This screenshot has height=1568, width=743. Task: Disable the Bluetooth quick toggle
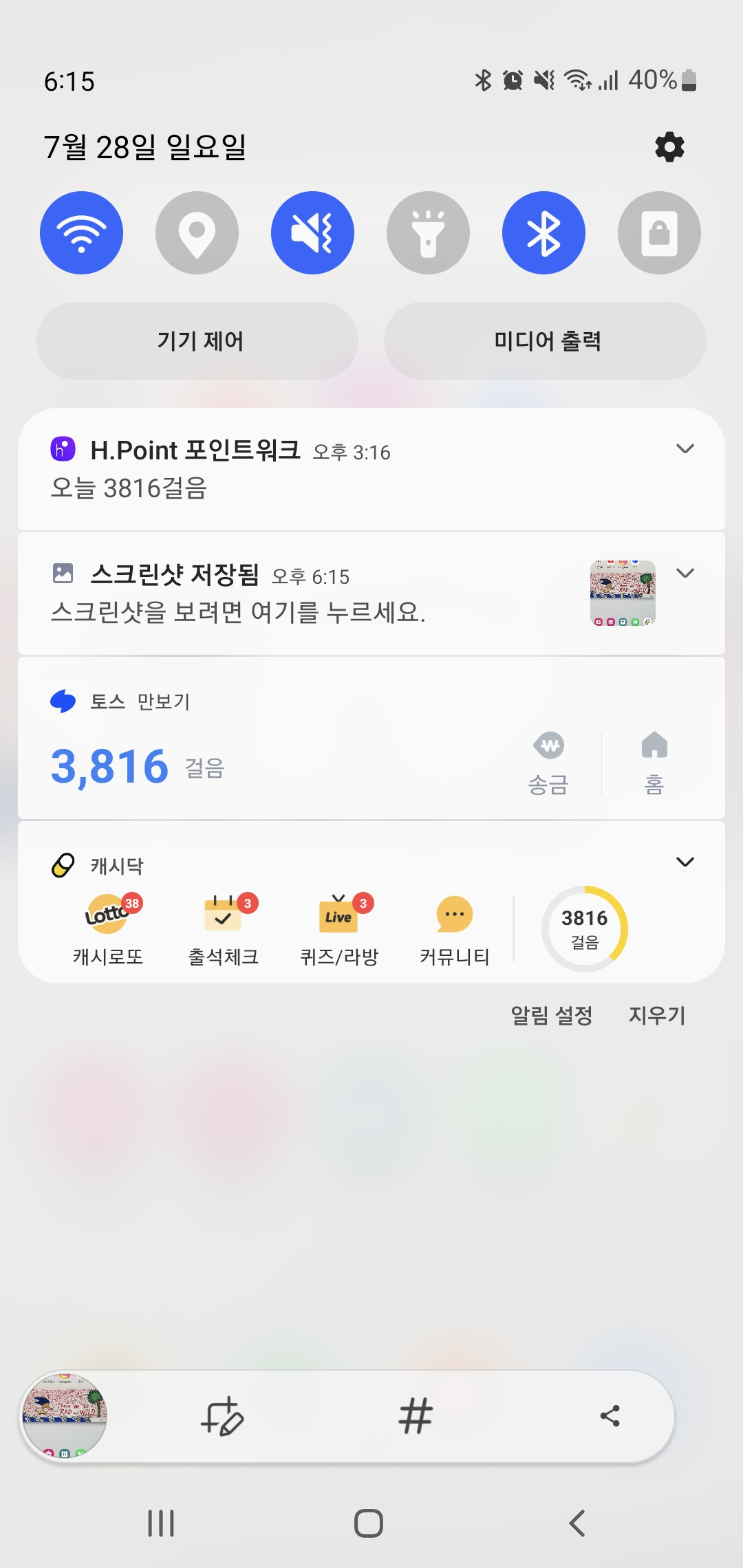(x=543, y=233)
